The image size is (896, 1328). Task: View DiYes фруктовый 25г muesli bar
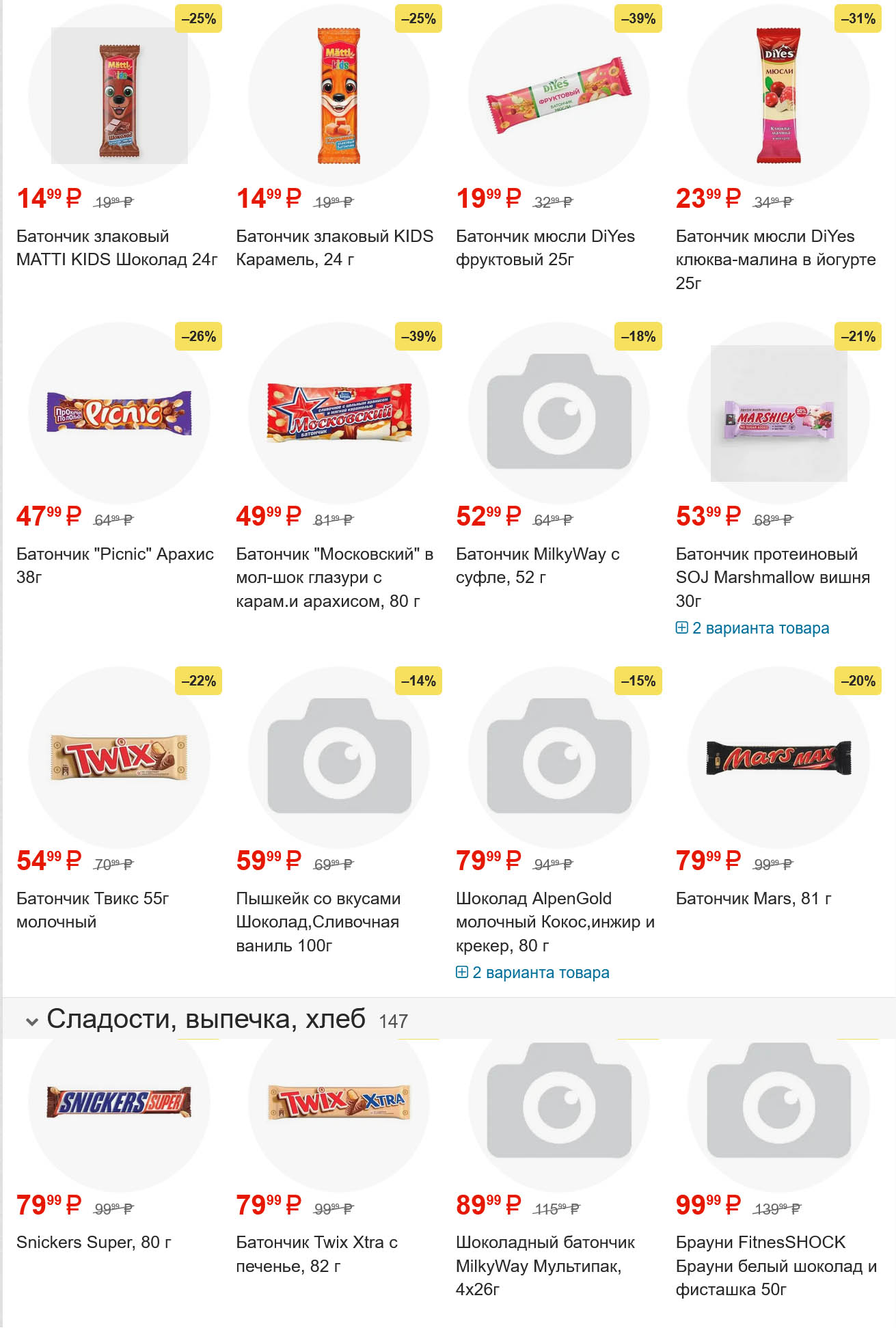[x=545, y=247]
